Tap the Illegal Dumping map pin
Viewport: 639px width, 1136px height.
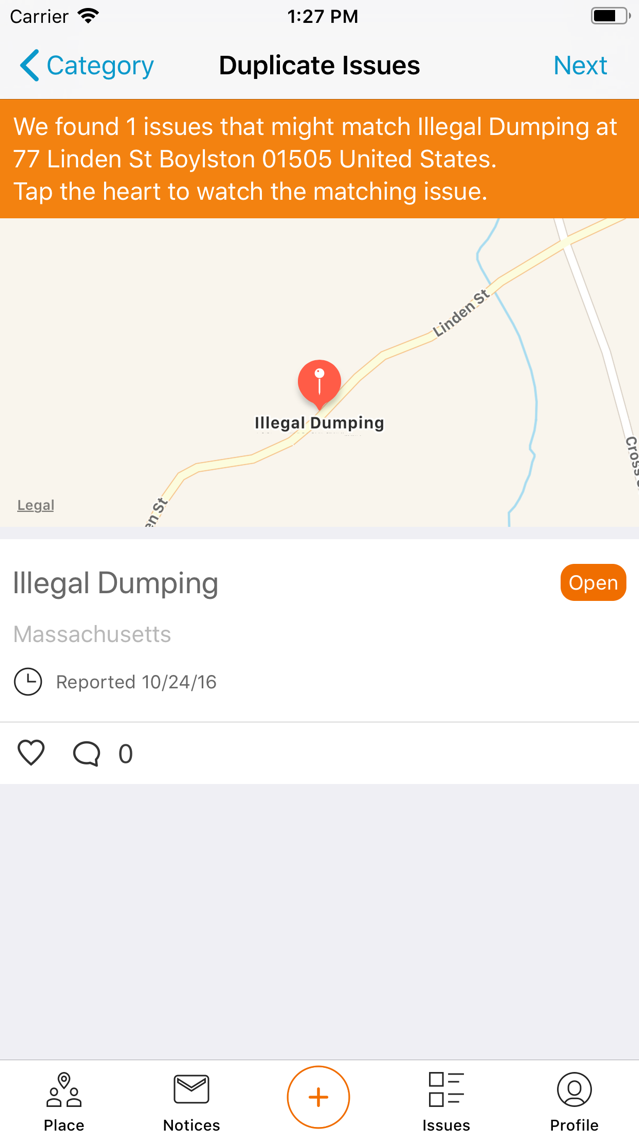point(319,383)
